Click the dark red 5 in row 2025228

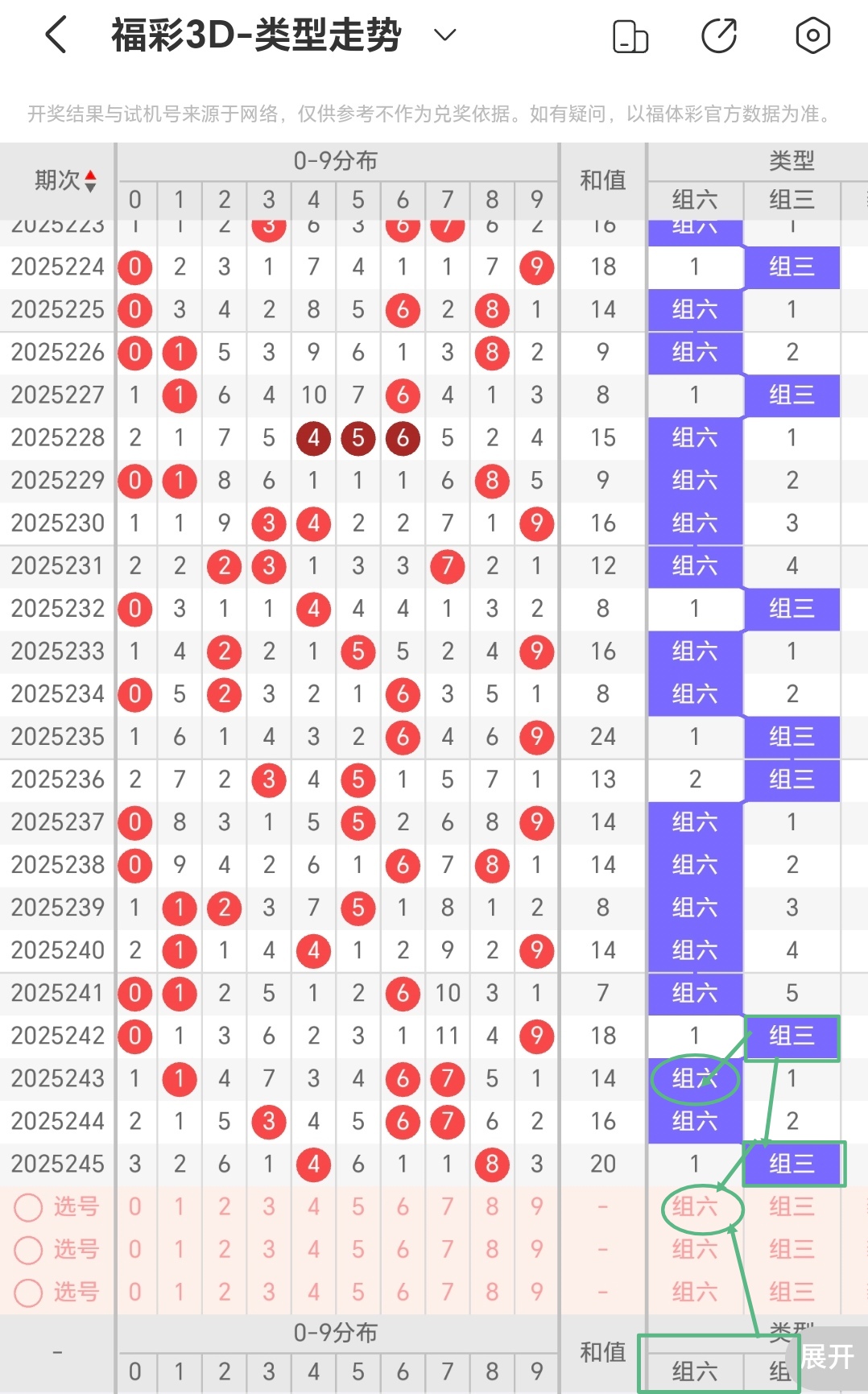coord(358,438)
